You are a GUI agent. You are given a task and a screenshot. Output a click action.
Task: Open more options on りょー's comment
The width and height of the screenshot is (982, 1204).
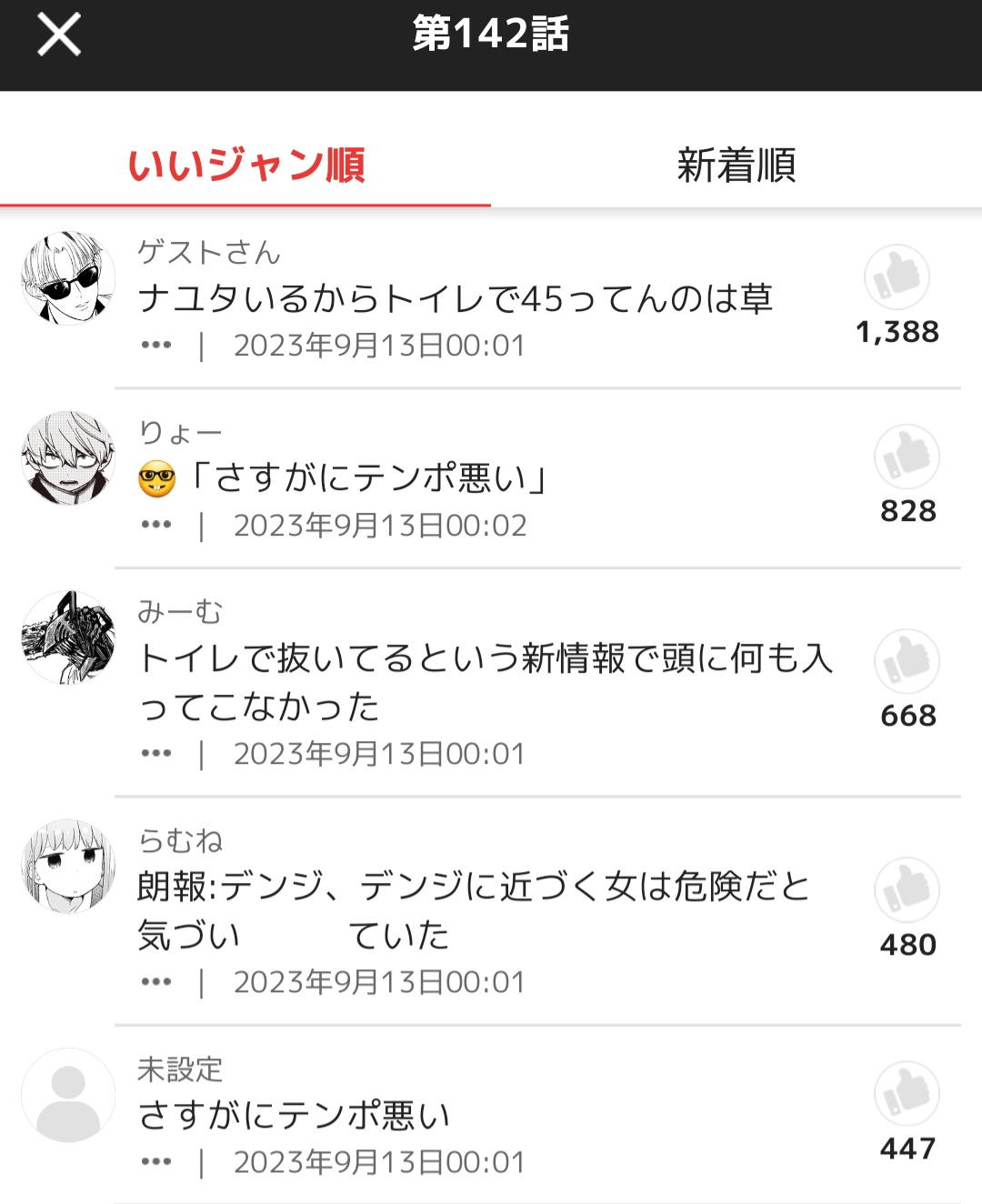156,525
